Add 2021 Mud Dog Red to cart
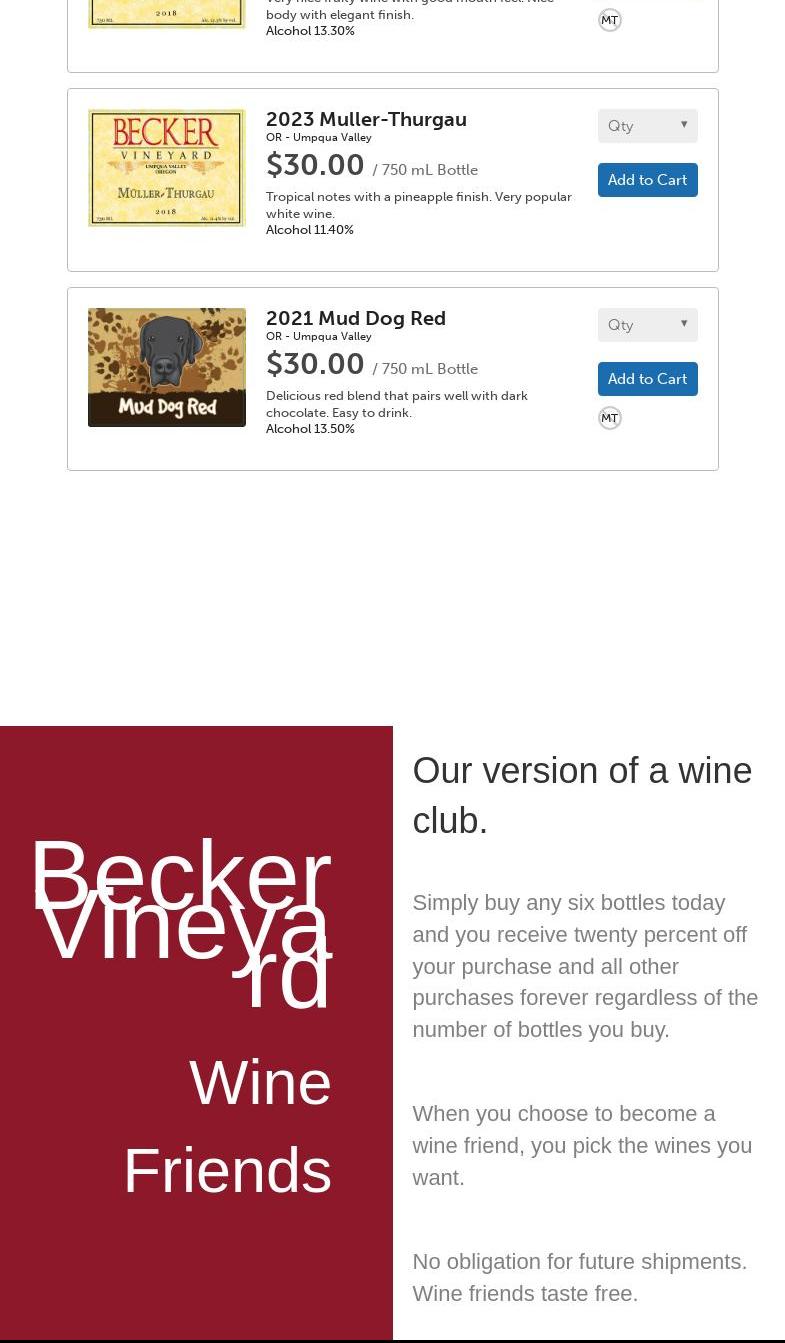The height and width of the screenshot is (1343, 785). [647, 379]
